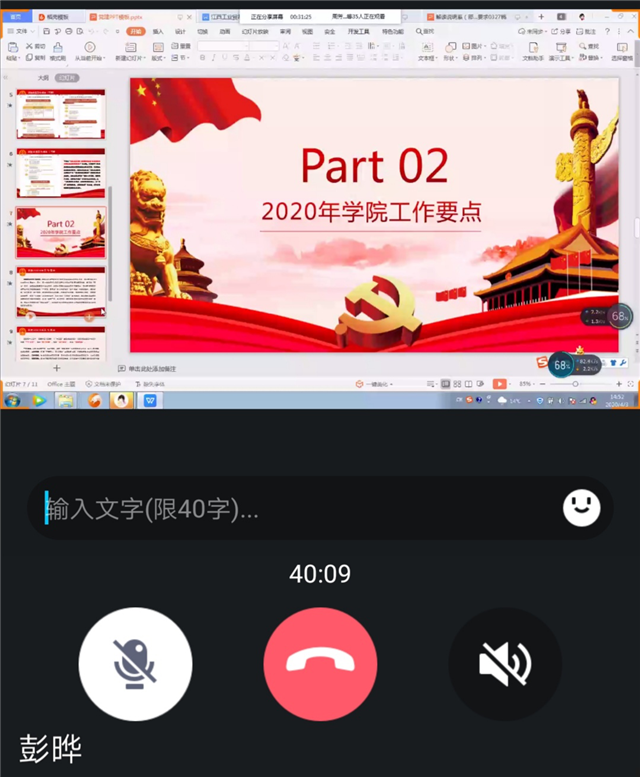The image size is (640, 777).
Task: Hang up the call with red button
Action: 320,664
